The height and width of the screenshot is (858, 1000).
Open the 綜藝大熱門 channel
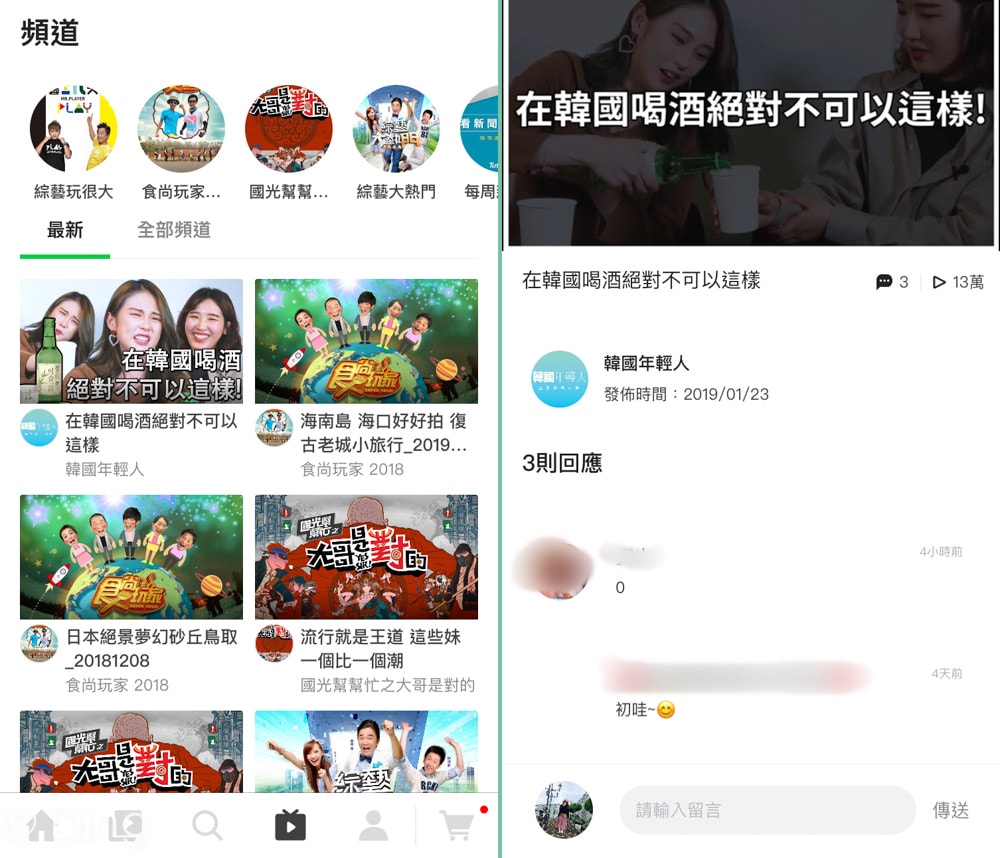point(396,130)
